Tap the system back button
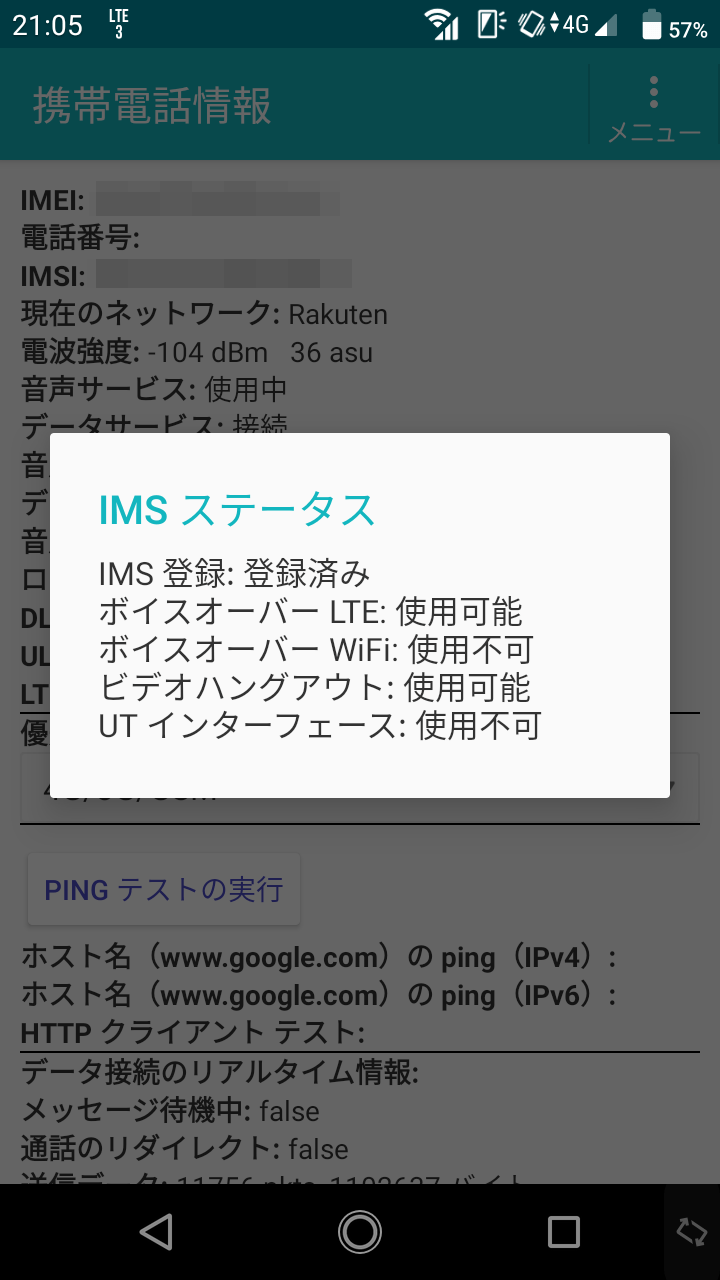The height and width of the screenshot is (1280, 720). coord(156,1232)
